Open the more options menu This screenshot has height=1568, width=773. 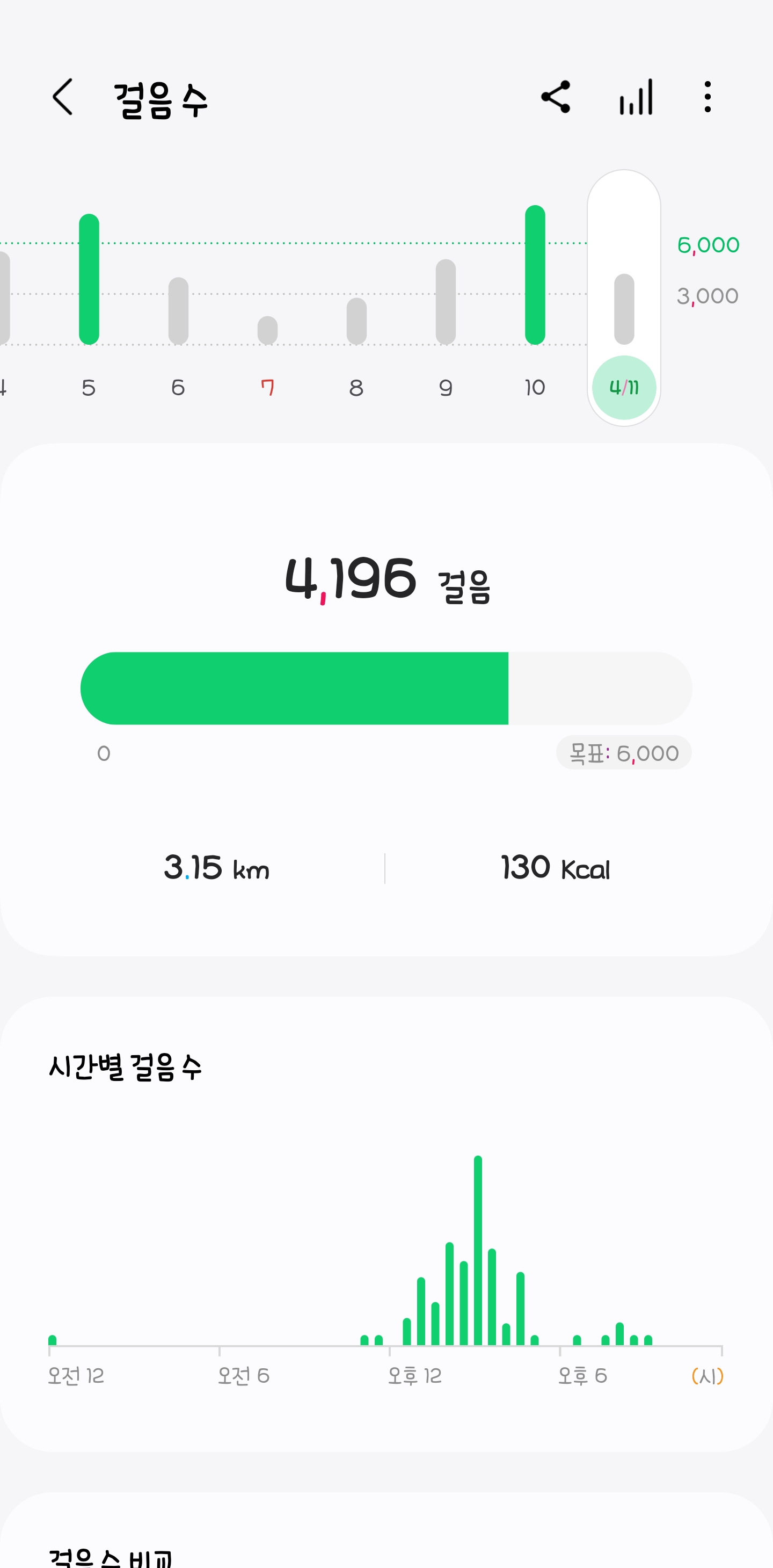708,97
